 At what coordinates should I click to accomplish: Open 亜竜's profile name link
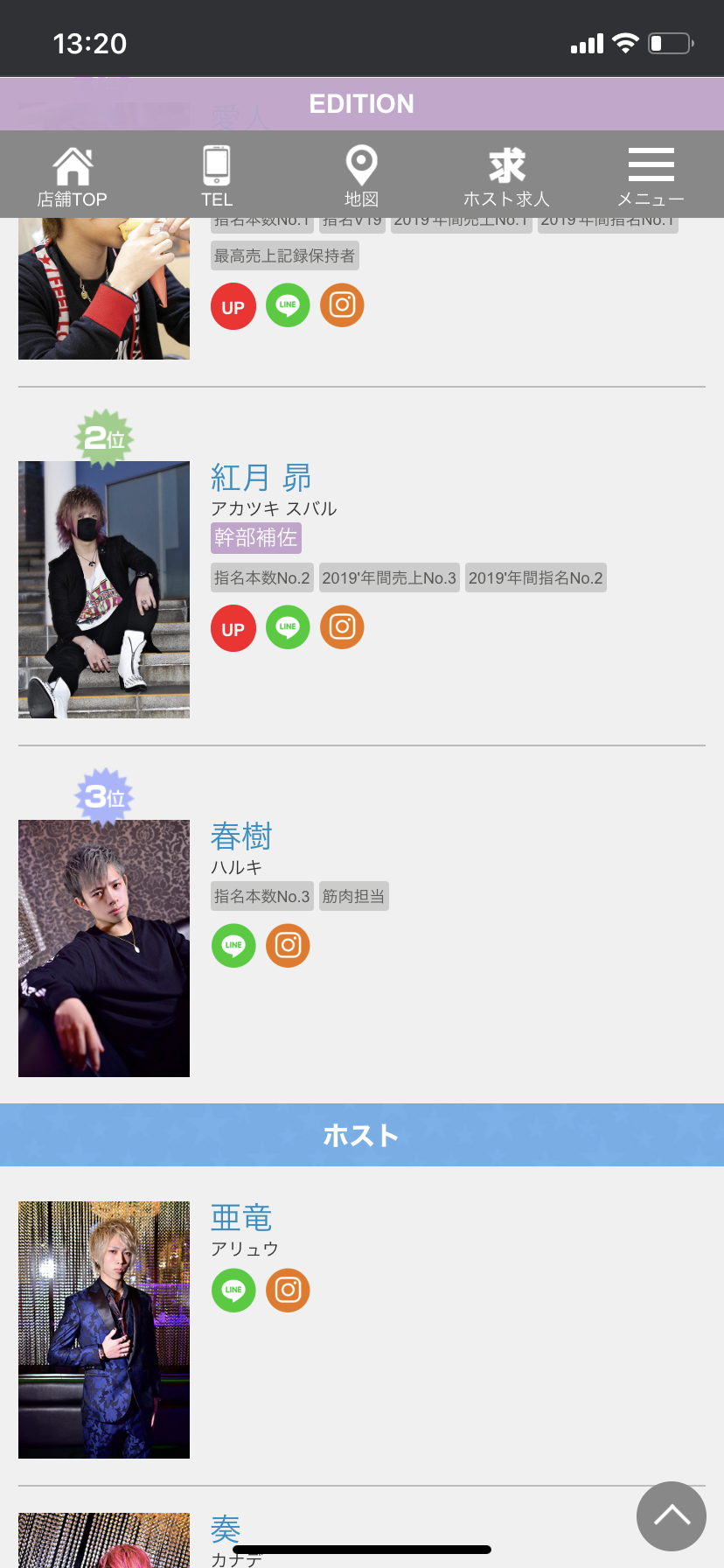[x=241, y=1218]
